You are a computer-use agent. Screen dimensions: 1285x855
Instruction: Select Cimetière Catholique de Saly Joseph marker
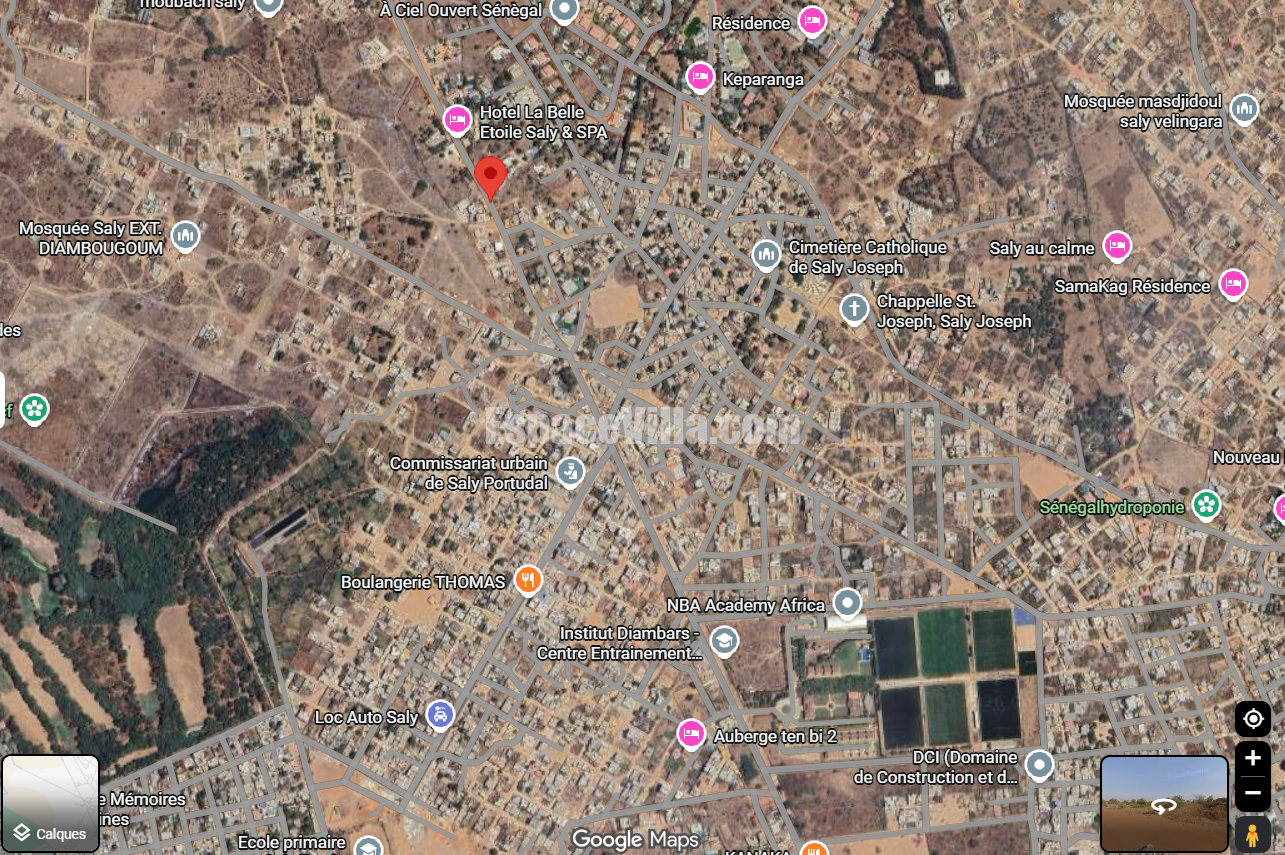[x=766, y=255]
